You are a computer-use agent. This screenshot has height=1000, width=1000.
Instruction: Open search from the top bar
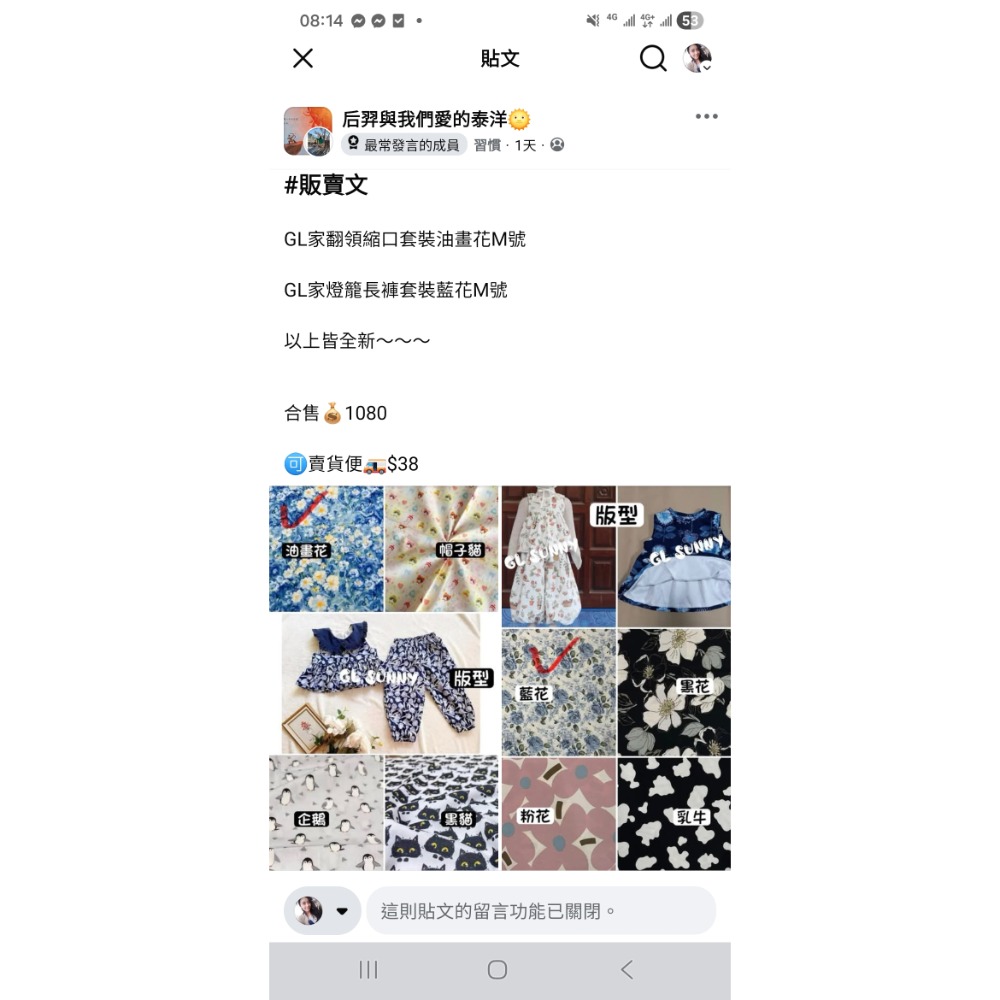652,58
